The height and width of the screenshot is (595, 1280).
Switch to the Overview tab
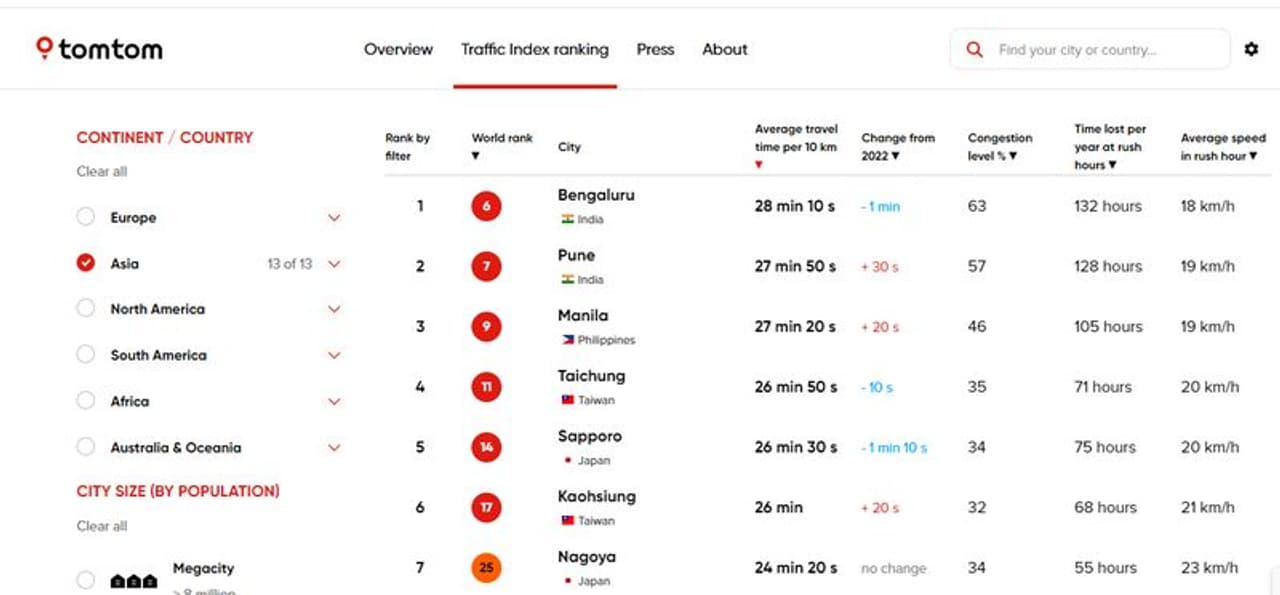click(398, 49)
